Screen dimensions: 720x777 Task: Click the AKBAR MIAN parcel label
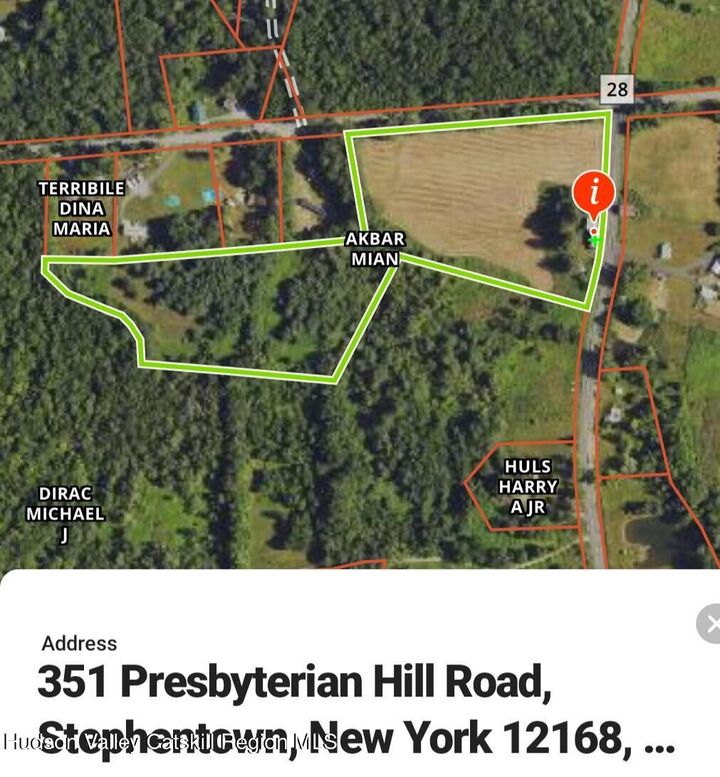[374, 249]
